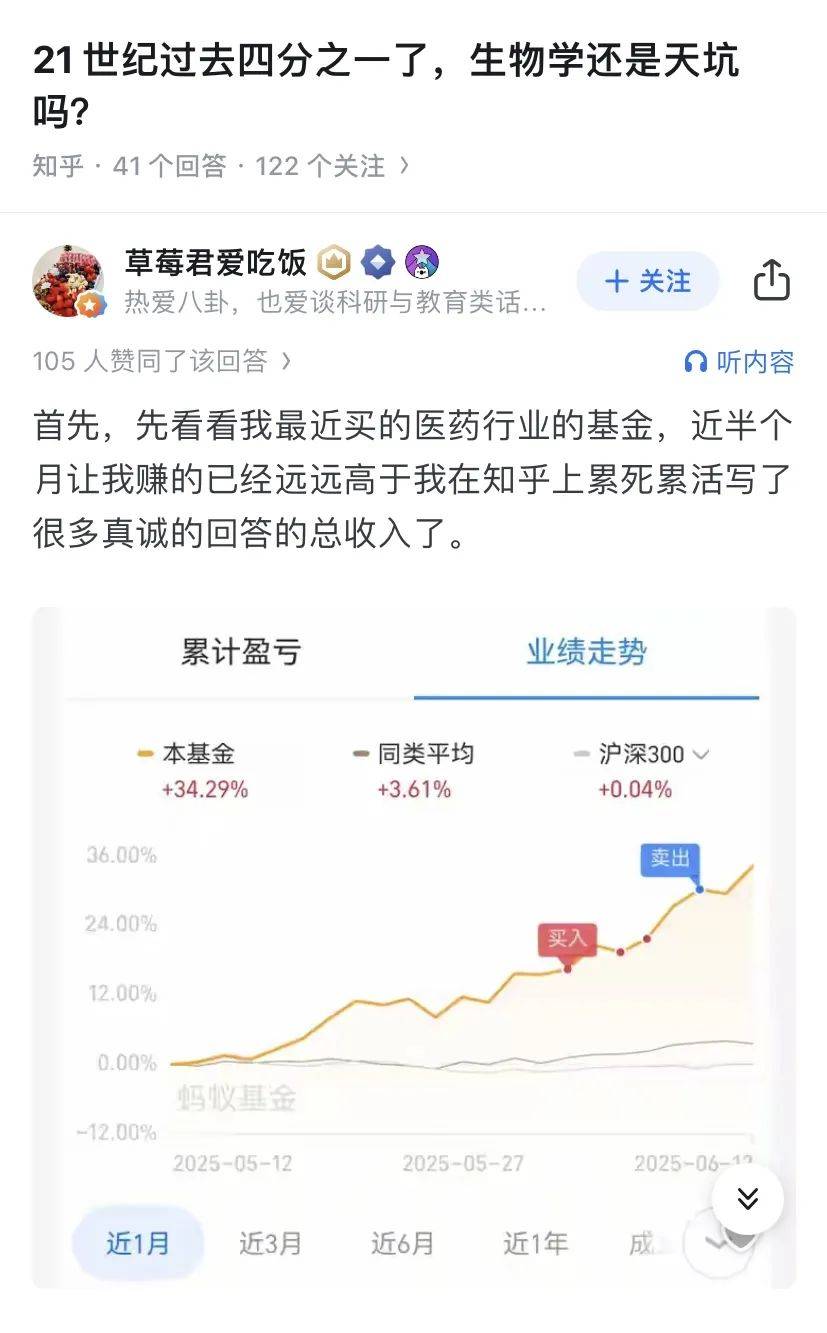
Task: Follow the author 草莓君爱吃饭
Action: click(x=648, y=281)
